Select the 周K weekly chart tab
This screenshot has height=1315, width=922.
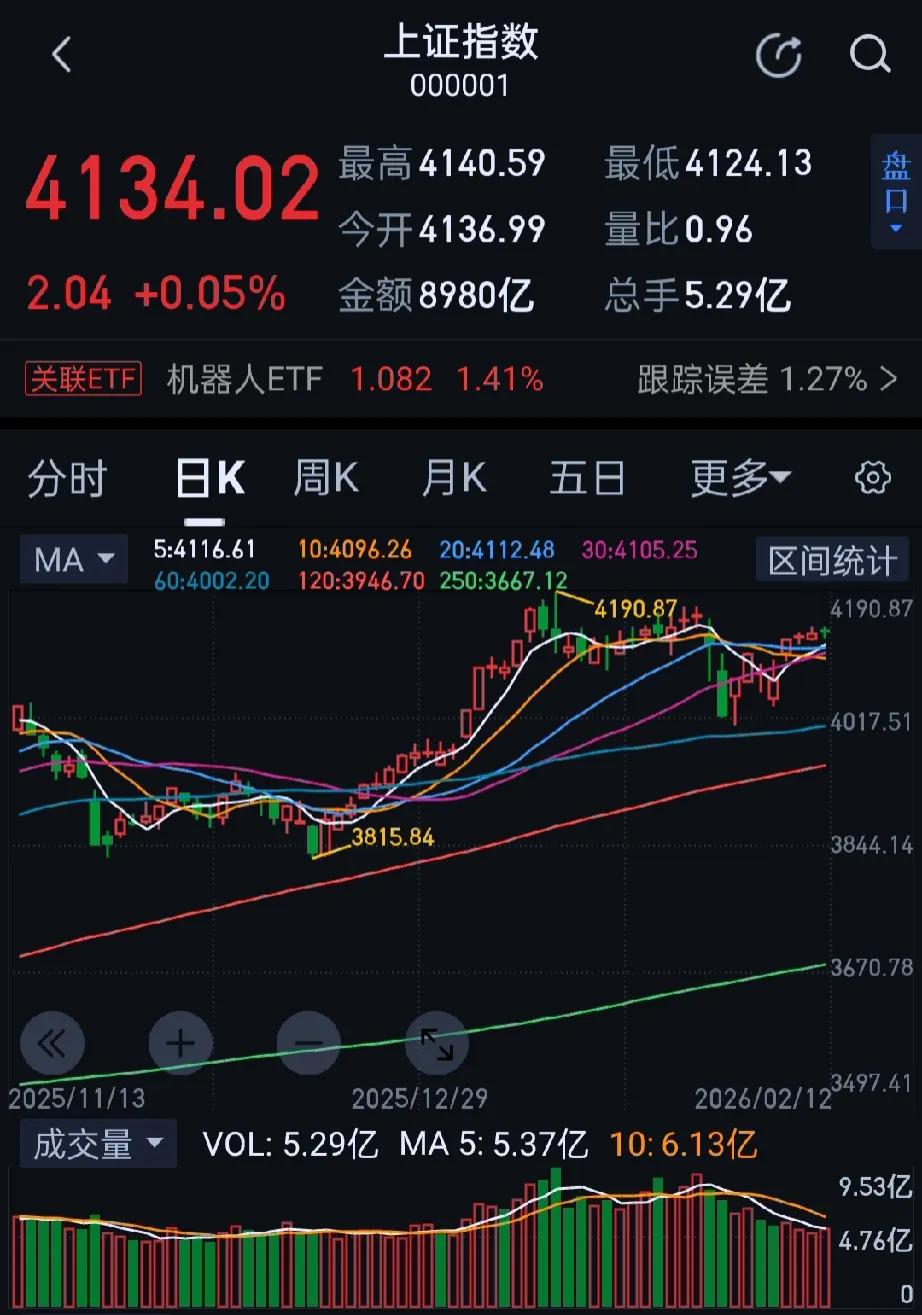pos(325,478)
